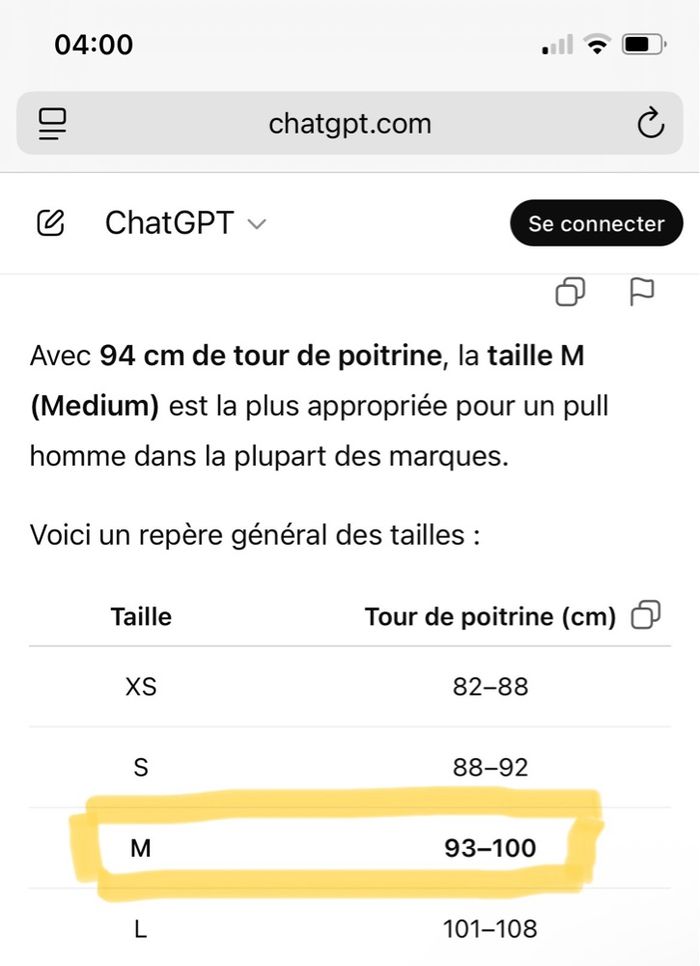700x966 pixels.
Task: Reload the chatgpt.com page
Action: (x=650, y=124)
